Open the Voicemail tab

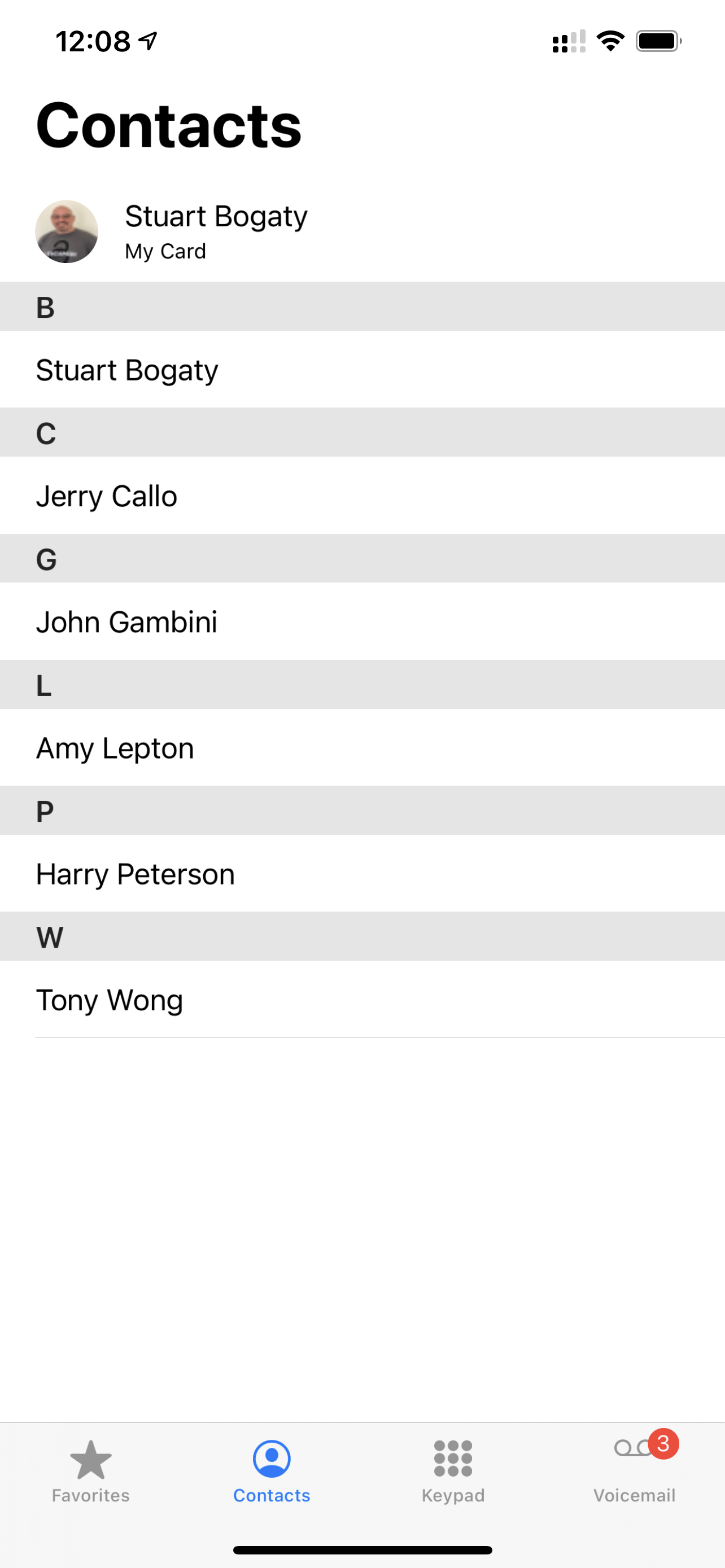(x=634, y=1472)
